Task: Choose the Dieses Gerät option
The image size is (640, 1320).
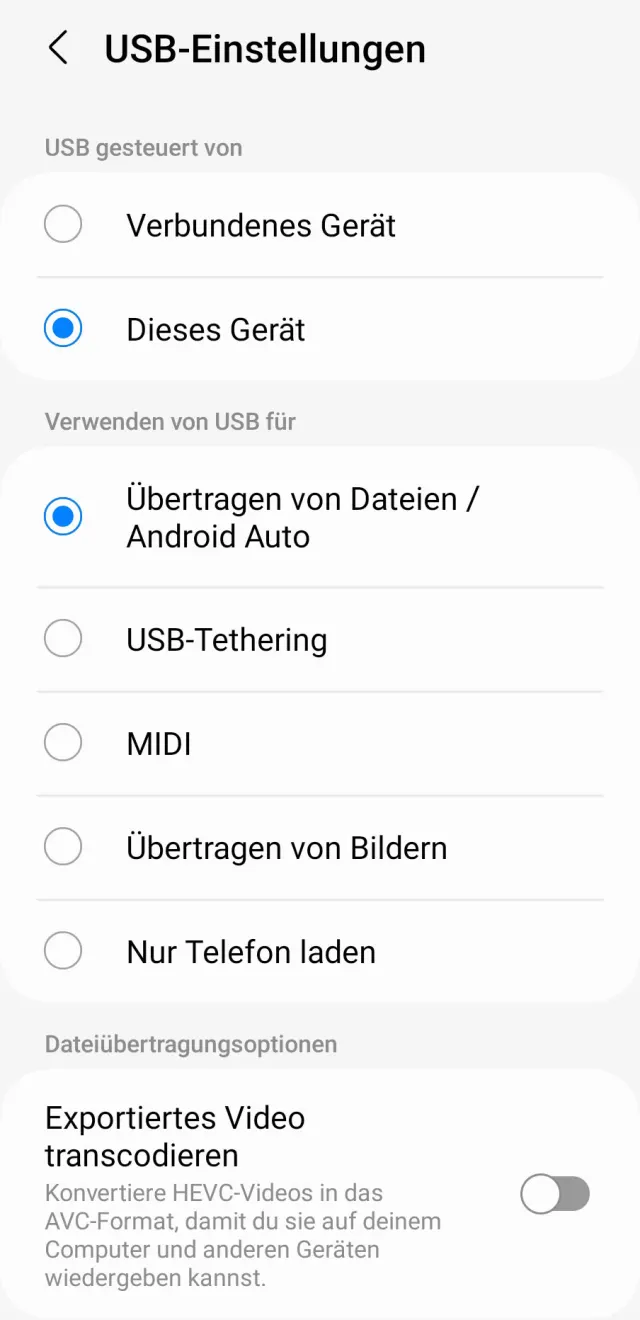Action: 63,329
